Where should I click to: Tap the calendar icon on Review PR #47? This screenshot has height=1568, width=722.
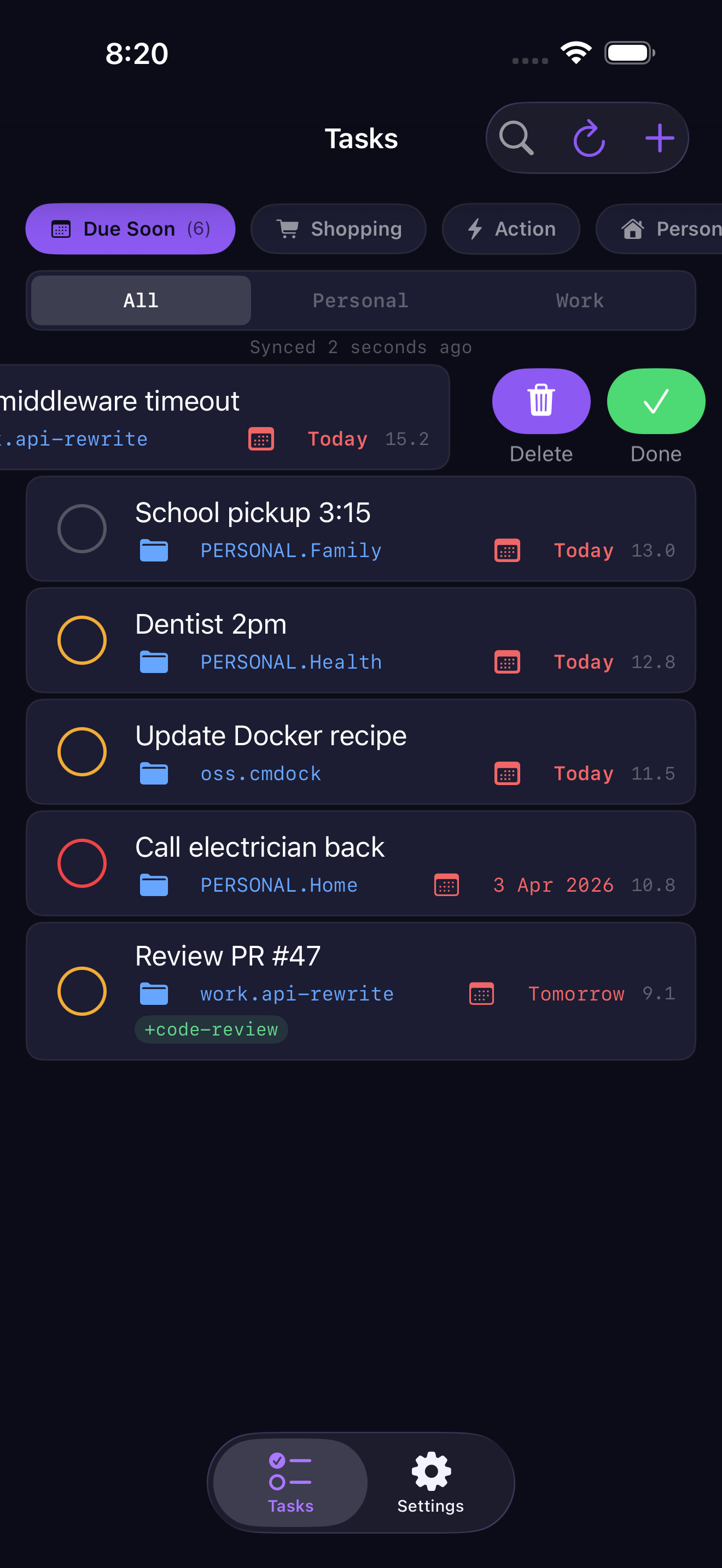point(481,993)
